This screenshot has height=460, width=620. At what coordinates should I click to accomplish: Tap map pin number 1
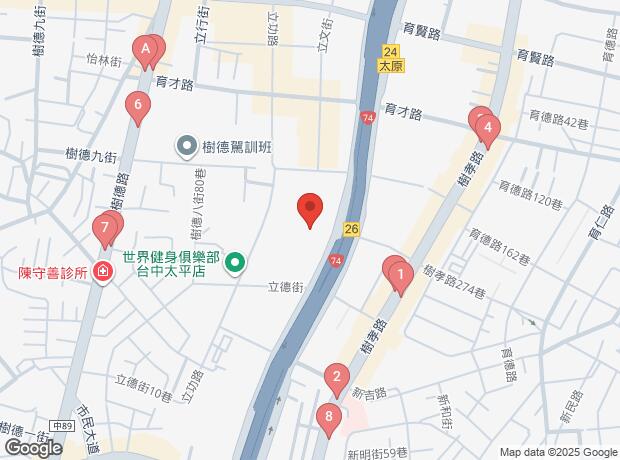coord(400,273)
